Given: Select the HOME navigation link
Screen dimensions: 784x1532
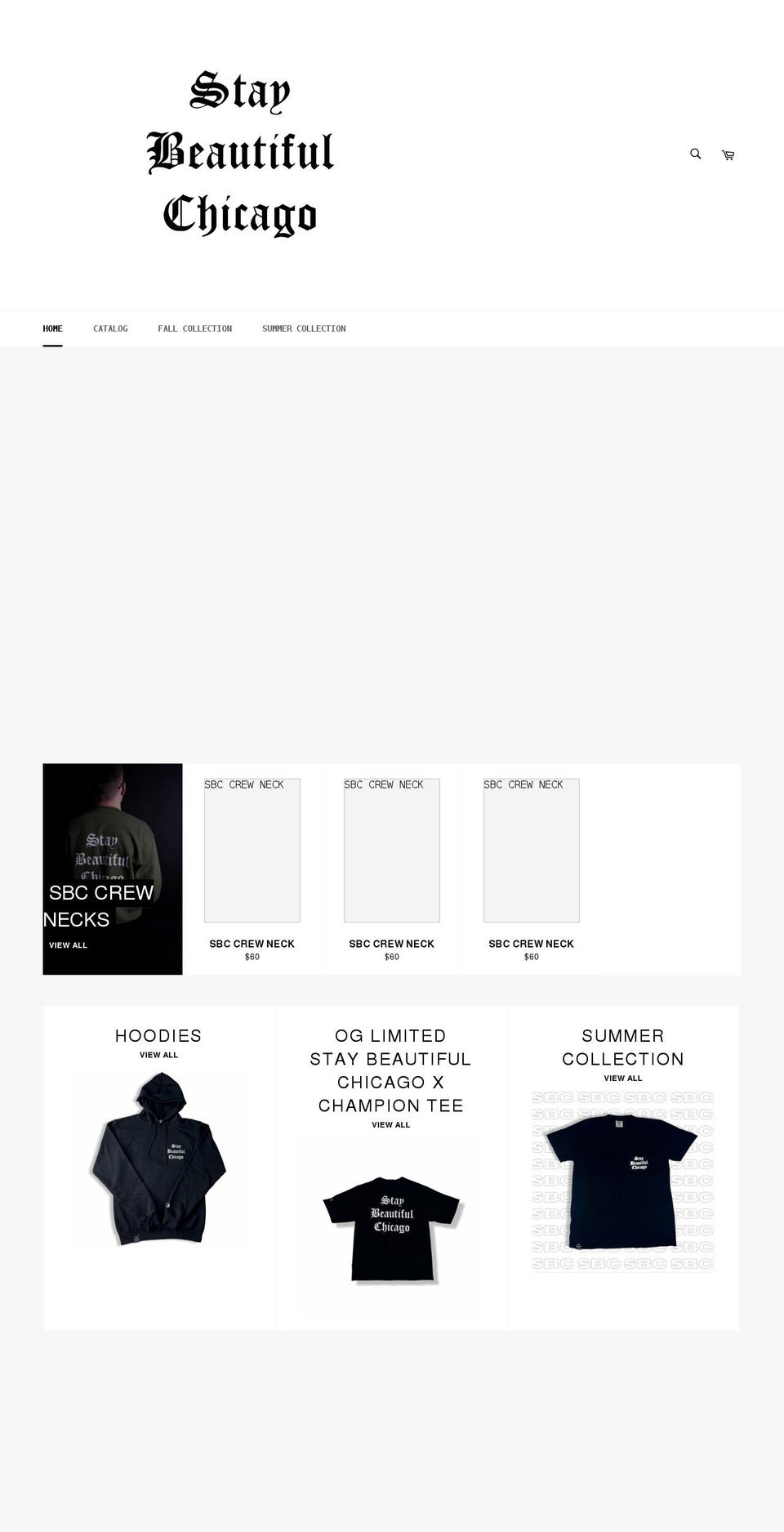Looking at the screenshot, I should pyautogui.click(x=53, y=328).
